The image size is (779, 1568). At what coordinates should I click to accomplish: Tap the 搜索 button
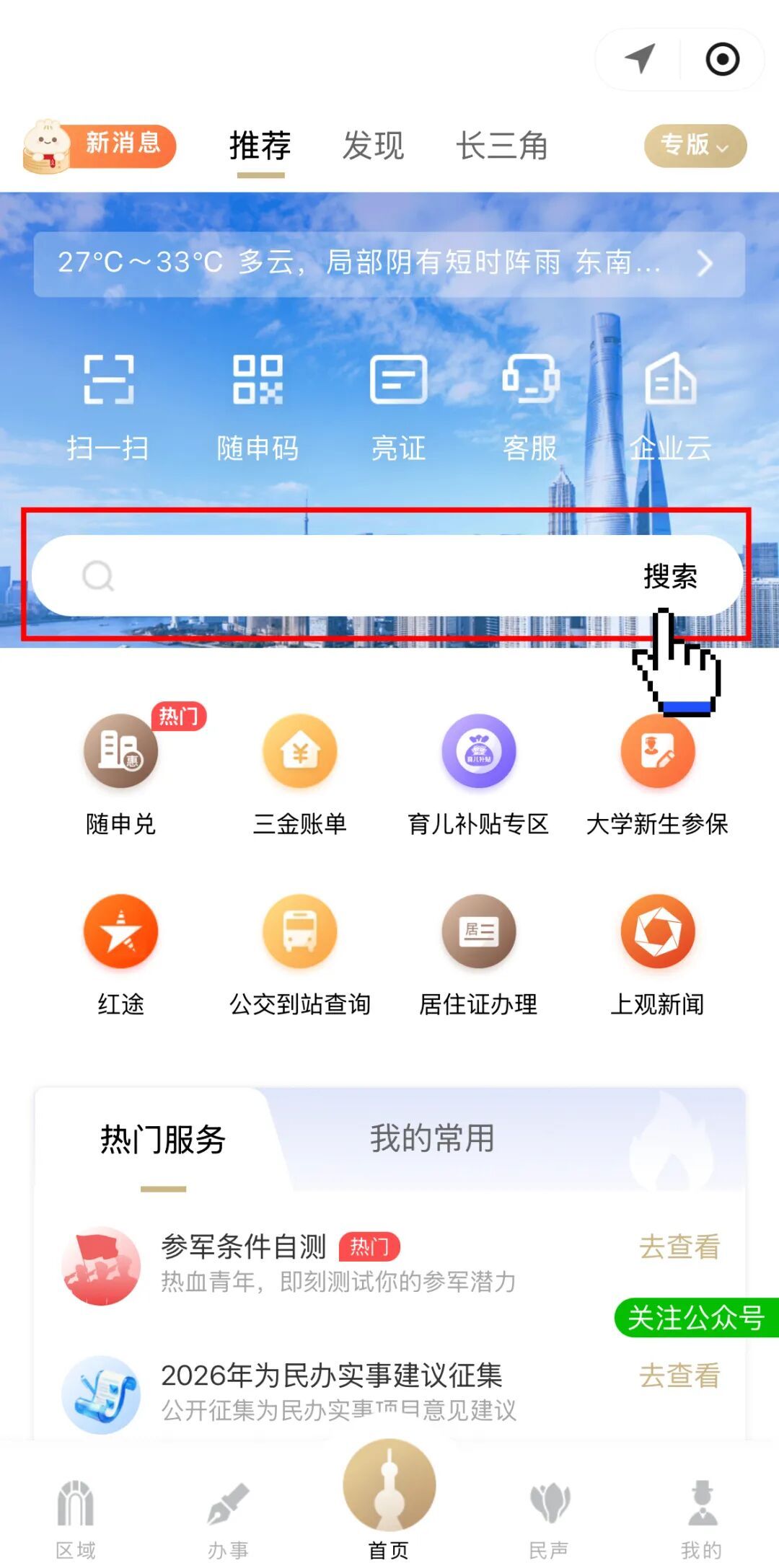[x=670, y=576]
